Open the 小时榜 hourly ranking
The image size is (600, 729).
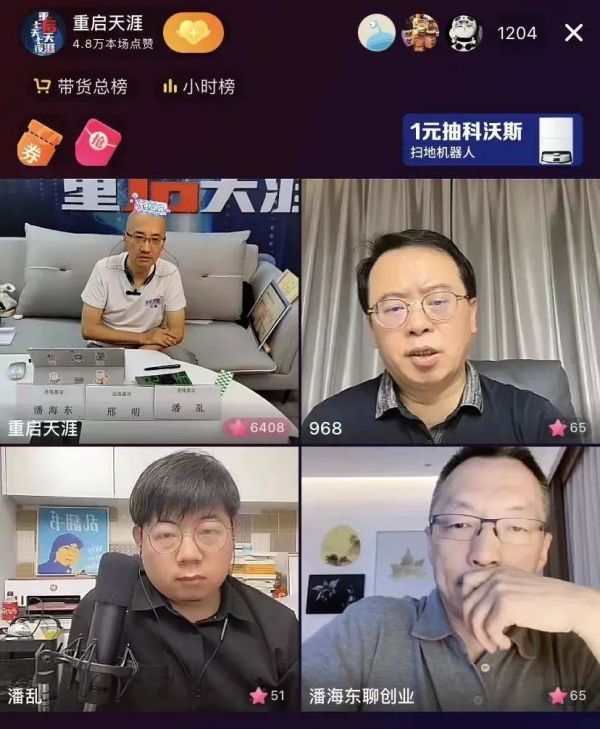pyautogui.click(x=198, y=87)
